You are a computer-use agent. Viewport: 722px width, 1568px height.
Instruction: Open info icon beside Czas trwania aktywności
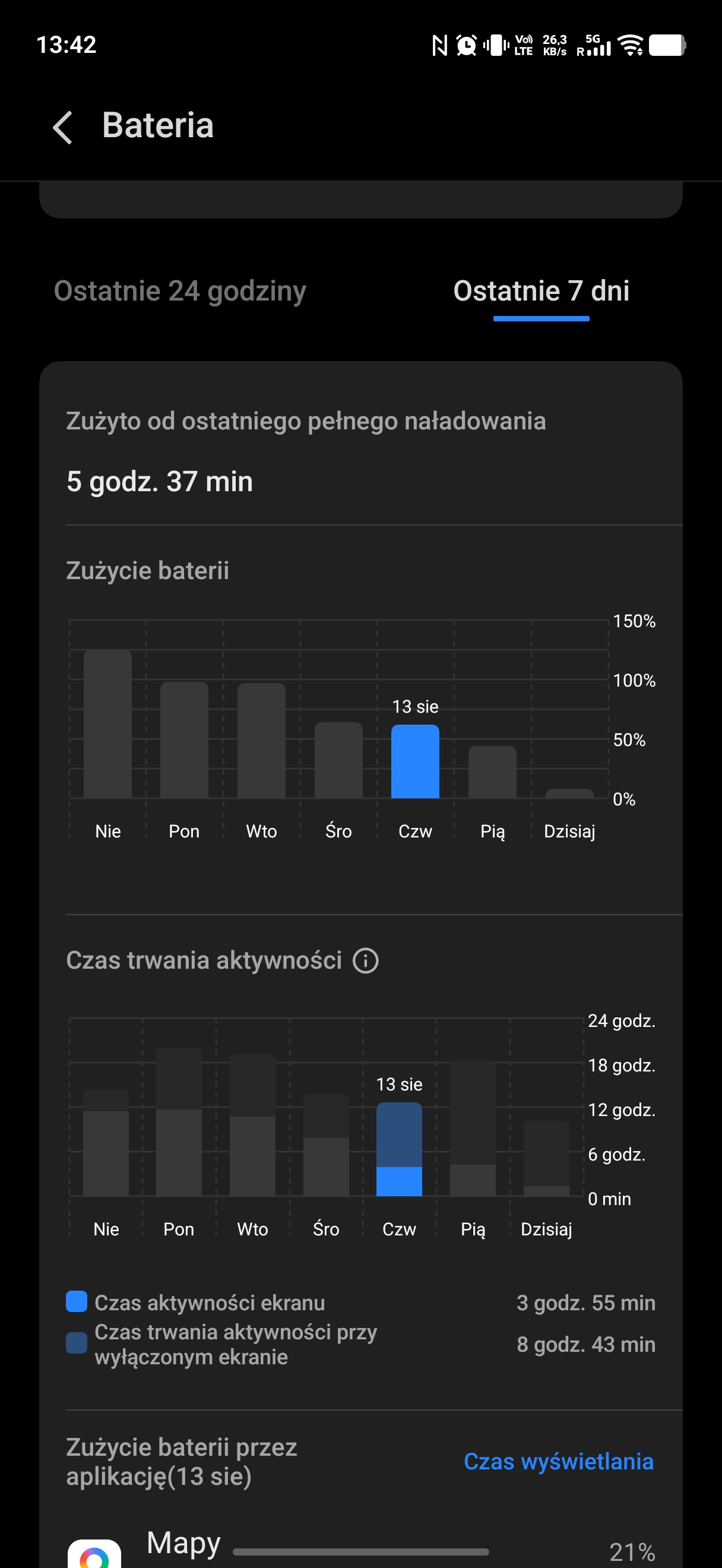pyautogui.click(x=366, y=960)
